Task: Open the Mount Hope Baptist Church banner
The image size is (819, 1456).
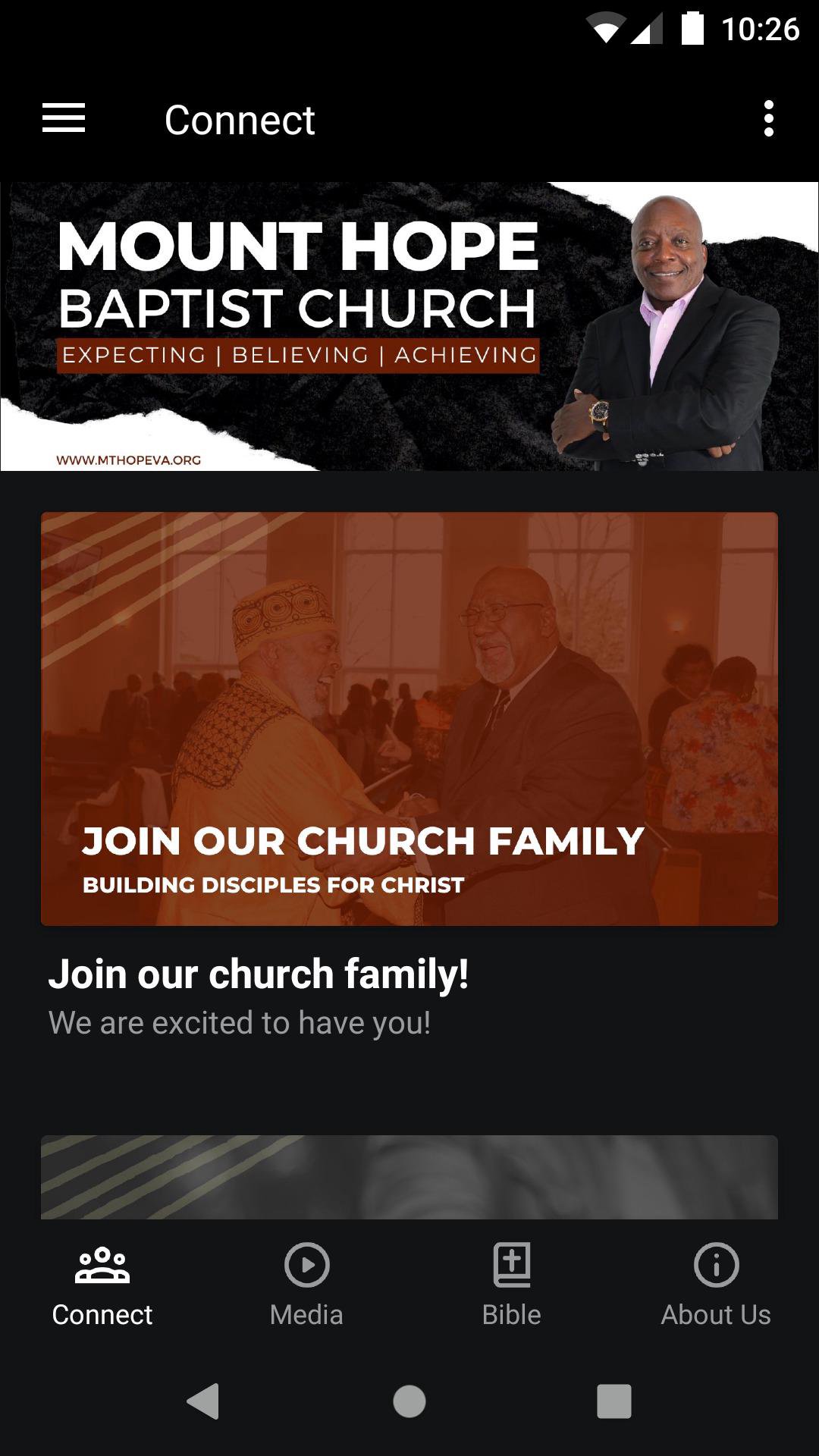Action: 409,326
